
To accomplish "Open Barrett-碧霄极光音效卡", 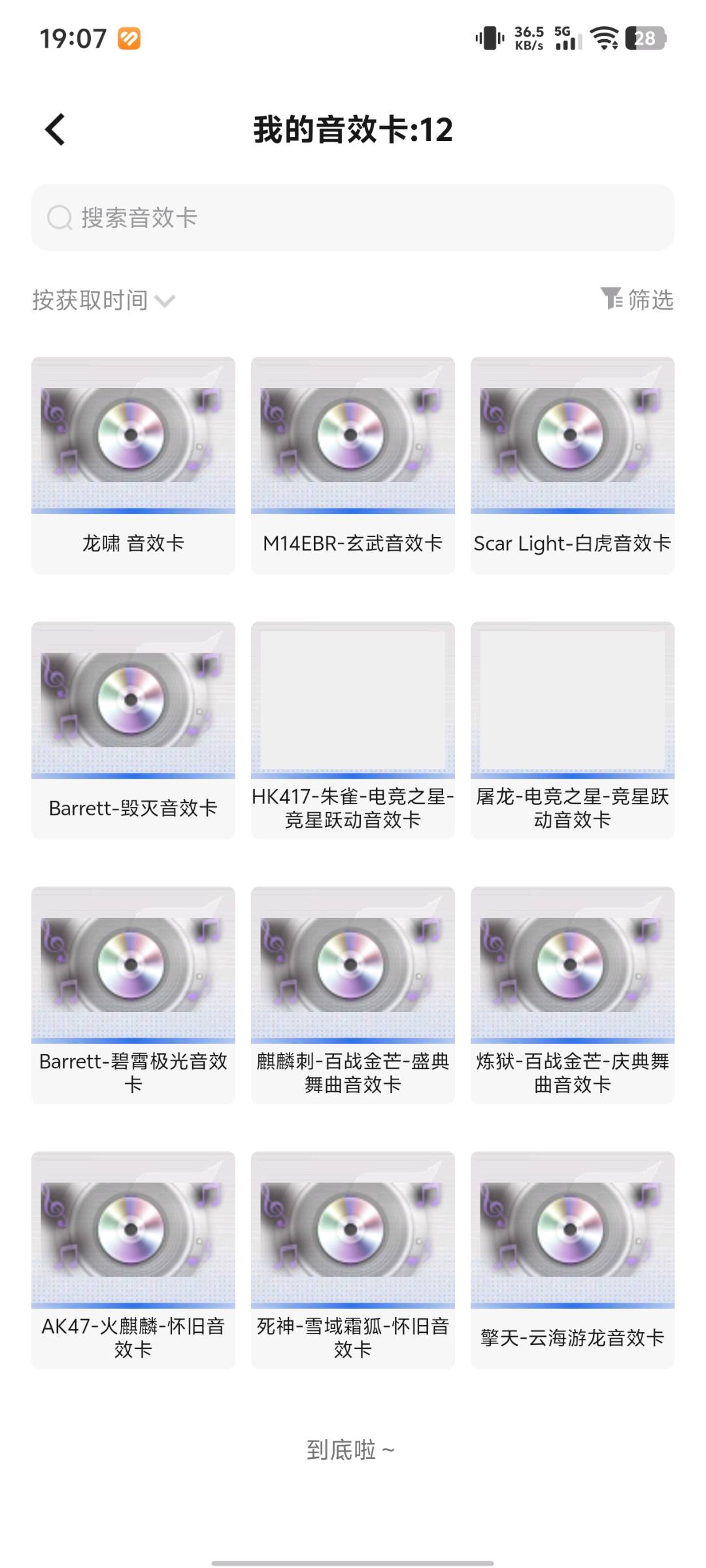I will tap(133, 994).
